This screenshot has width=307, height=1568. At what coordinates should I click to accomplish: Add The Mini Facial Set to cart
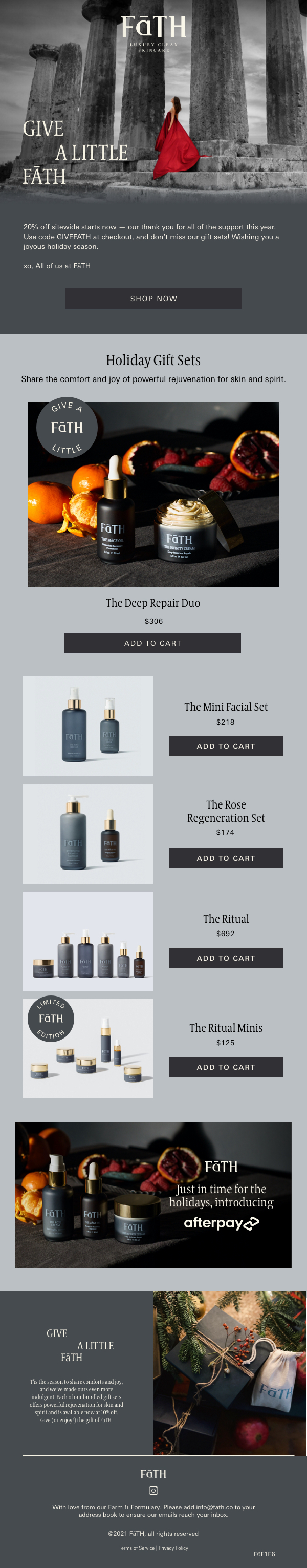pyautogui.click(x=226, y=746)
